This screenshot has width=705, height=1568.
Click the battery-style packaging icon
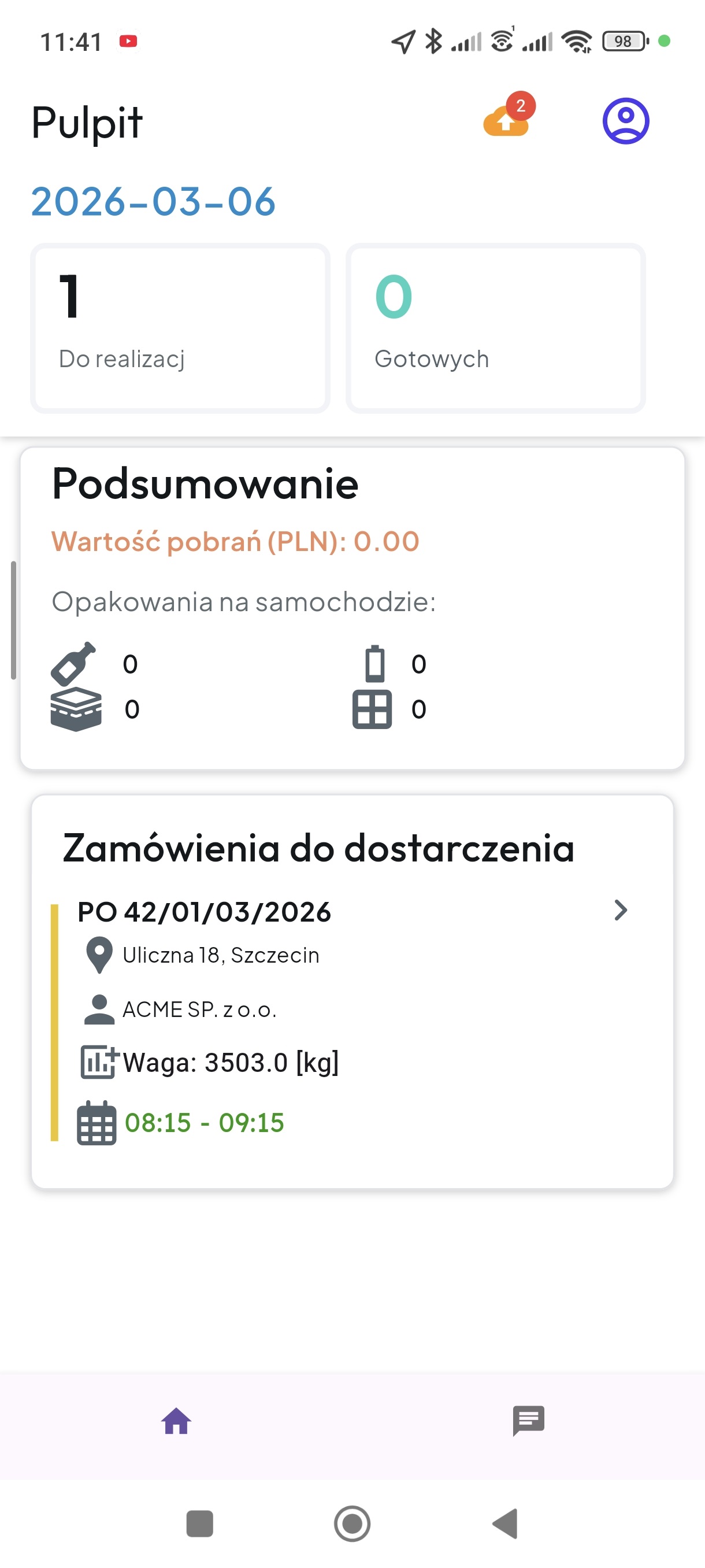pyautogui.click(x=374, y=664)
